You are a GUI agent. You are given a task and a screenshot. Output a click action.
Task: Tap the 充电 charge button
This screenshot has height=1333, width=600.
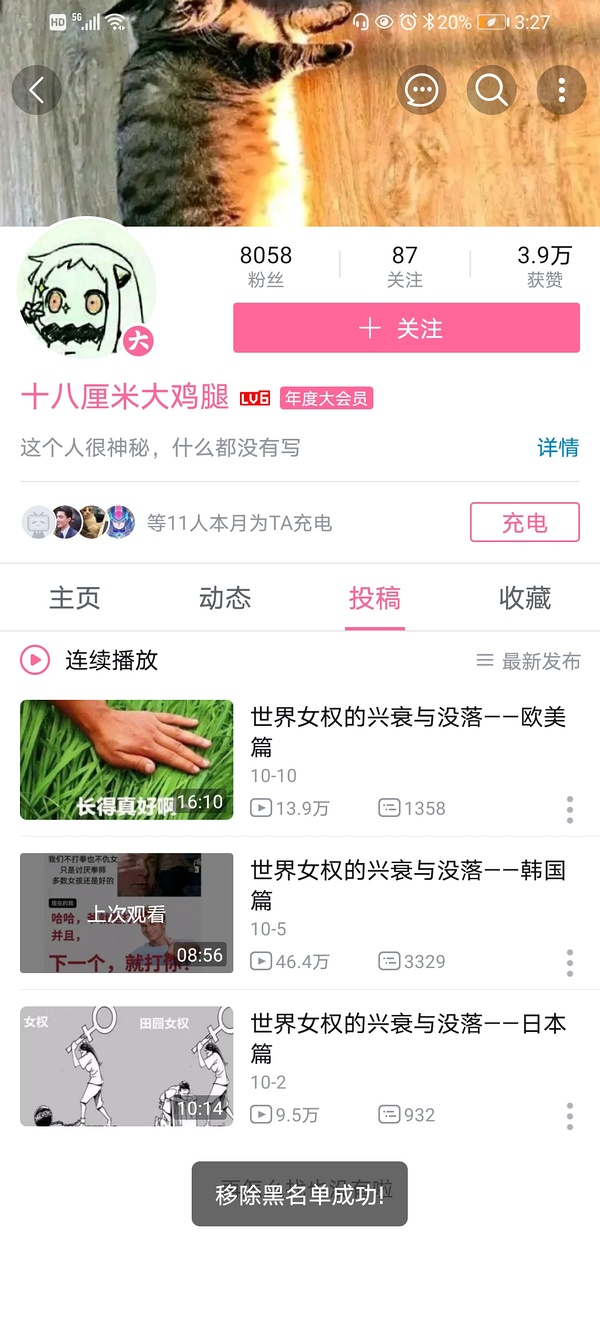pos(524,522)
